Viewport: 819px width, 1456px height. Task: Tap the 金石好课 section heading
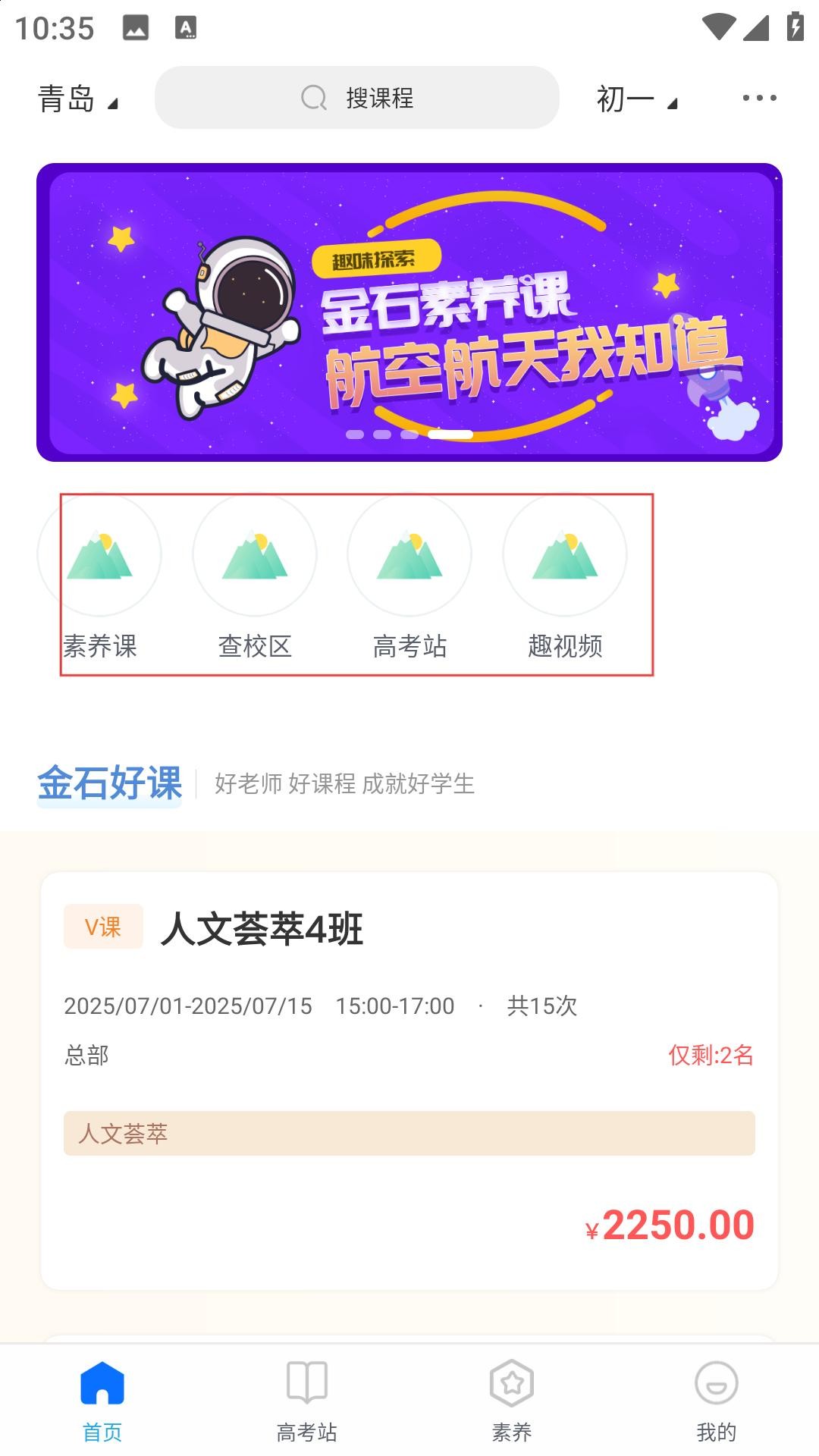pyautogui.click(x=108, y=785)
